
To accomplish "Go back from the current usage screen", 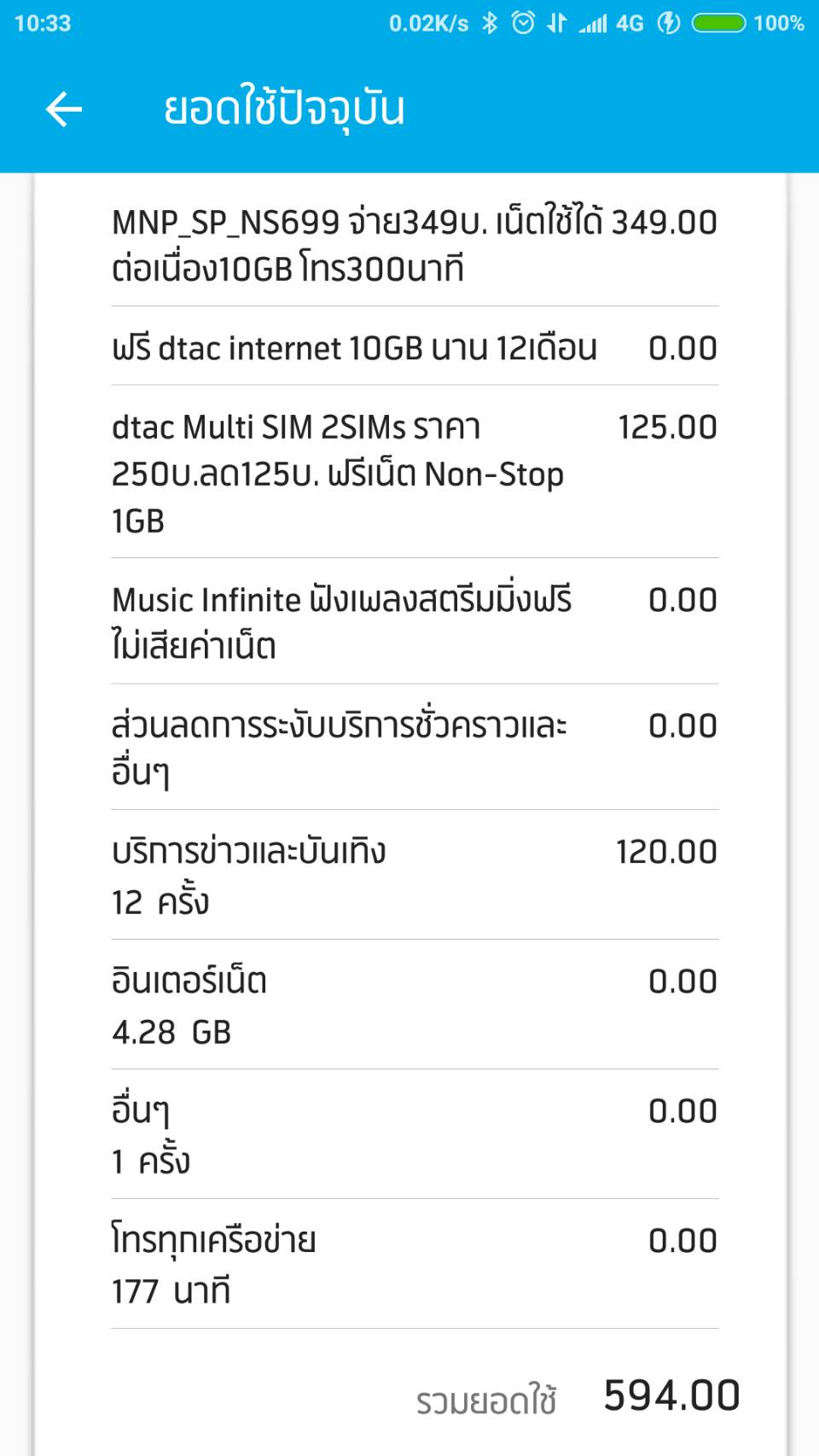I will point(64,109).
